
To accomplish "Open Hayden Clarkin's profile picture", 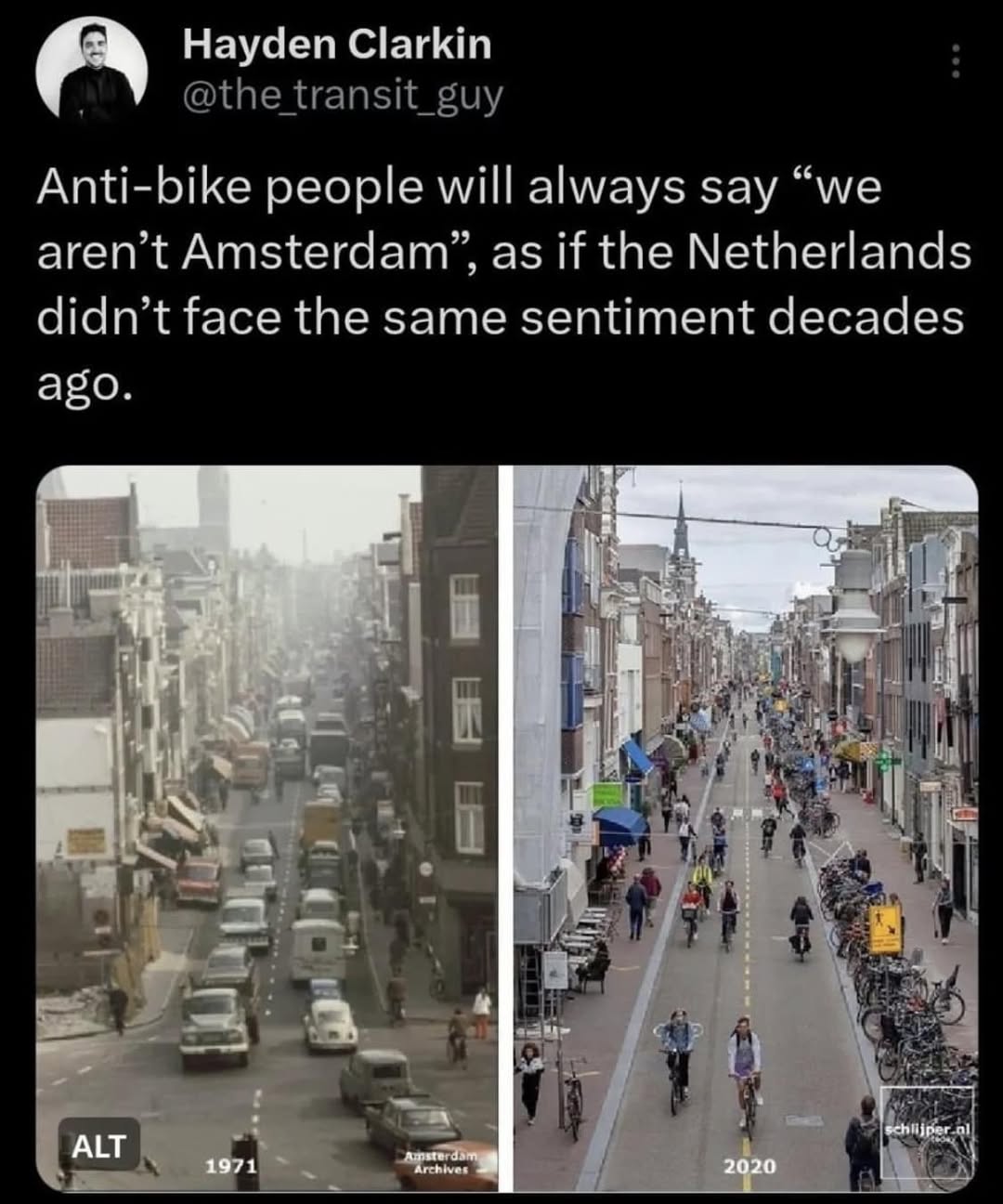I will (x=92, y=72).
